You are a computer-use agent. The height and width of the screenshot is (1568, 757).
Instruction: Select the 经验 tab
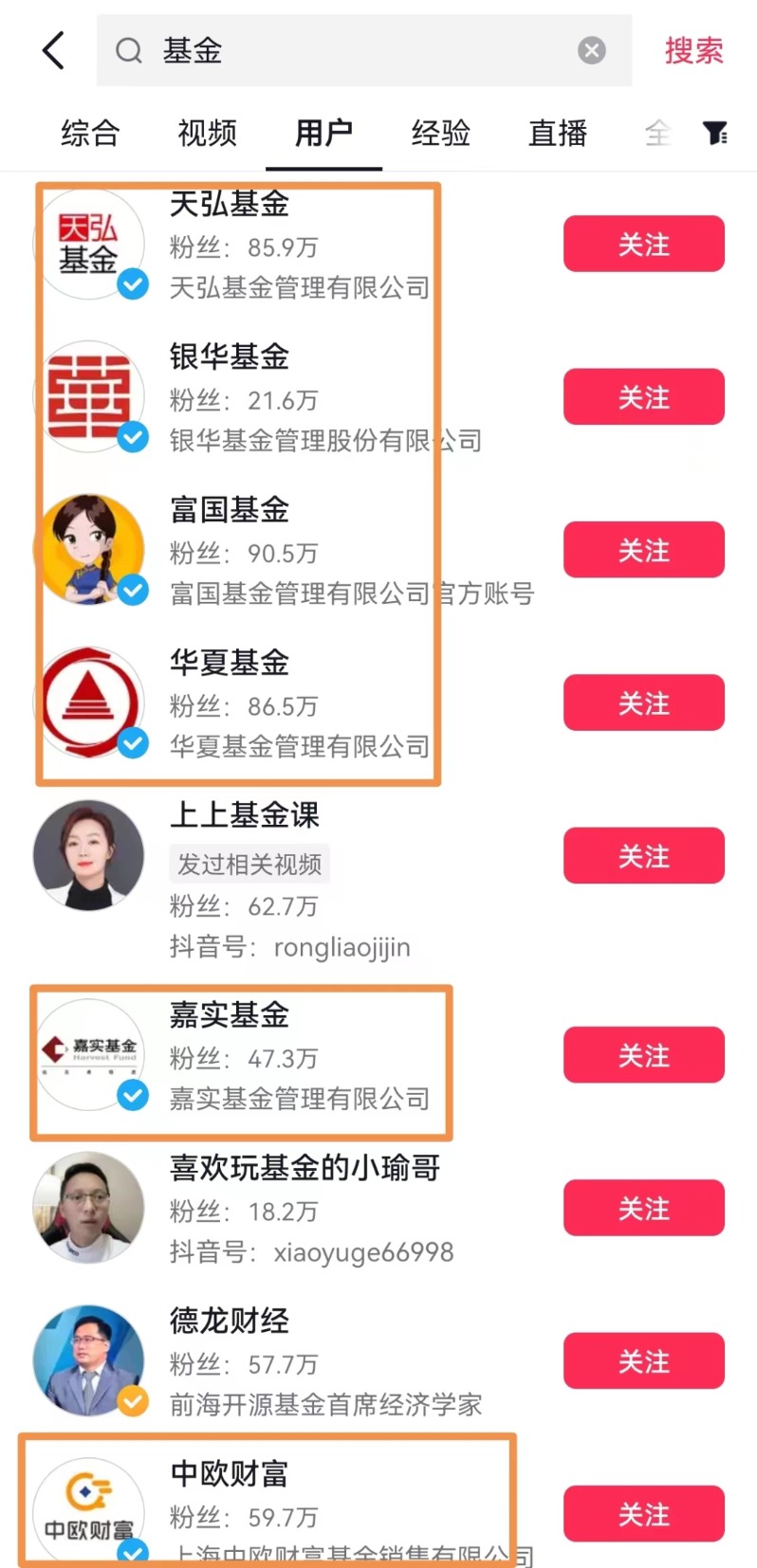(441, 133)
